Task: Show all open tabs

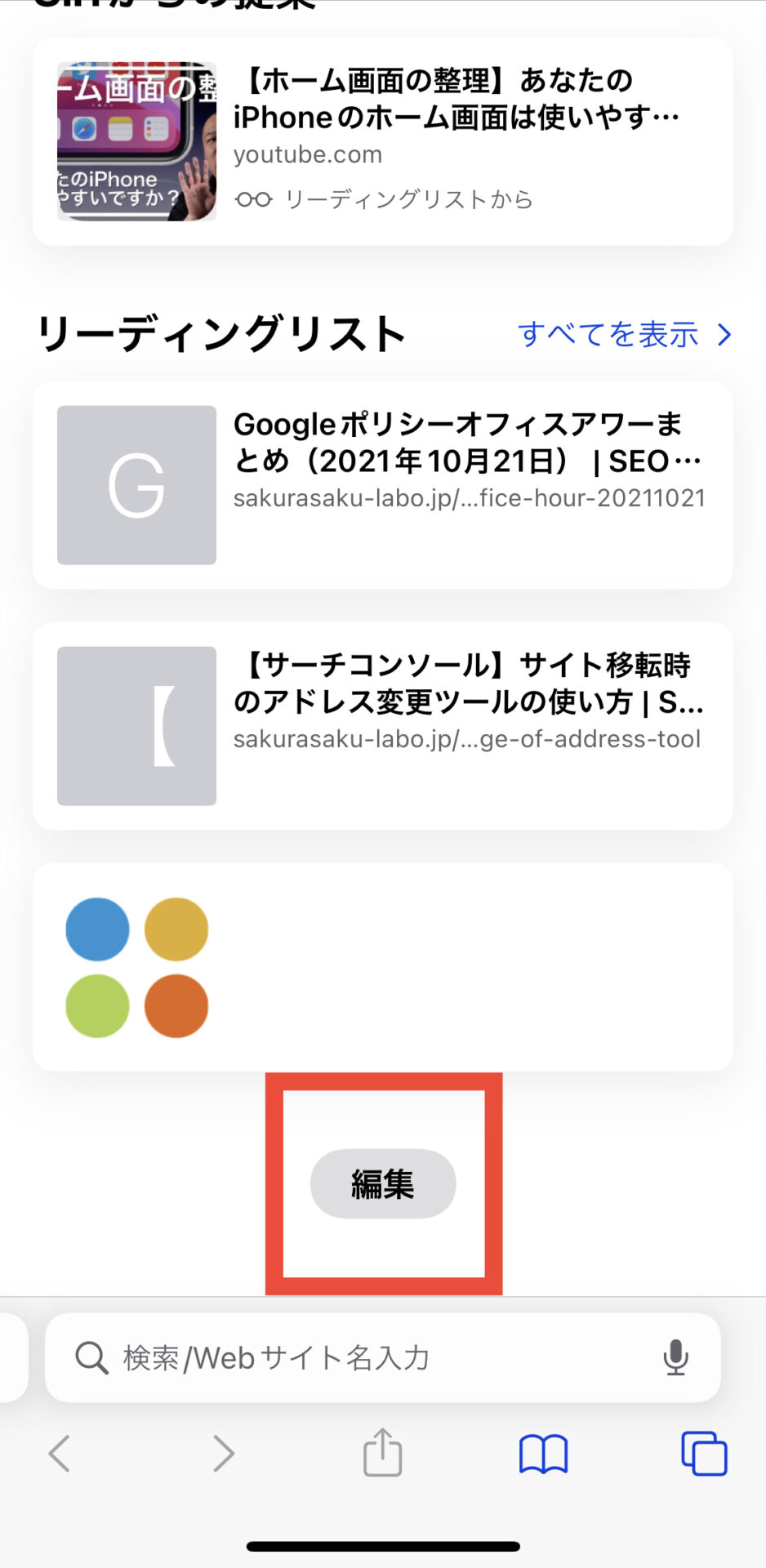Action: (x=704, y=1453)
